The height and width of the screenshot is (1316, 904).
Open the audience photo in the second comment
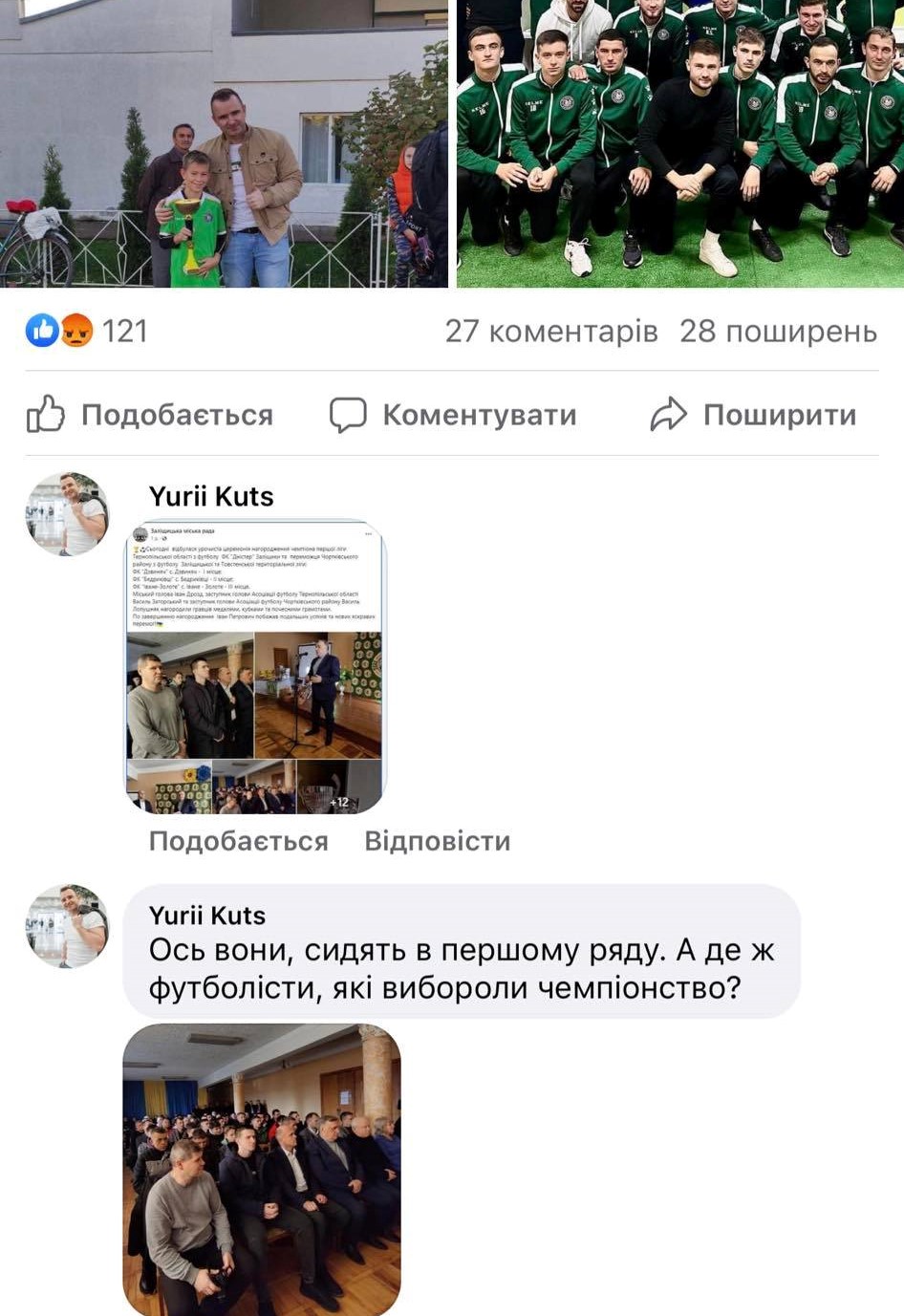262,1169
